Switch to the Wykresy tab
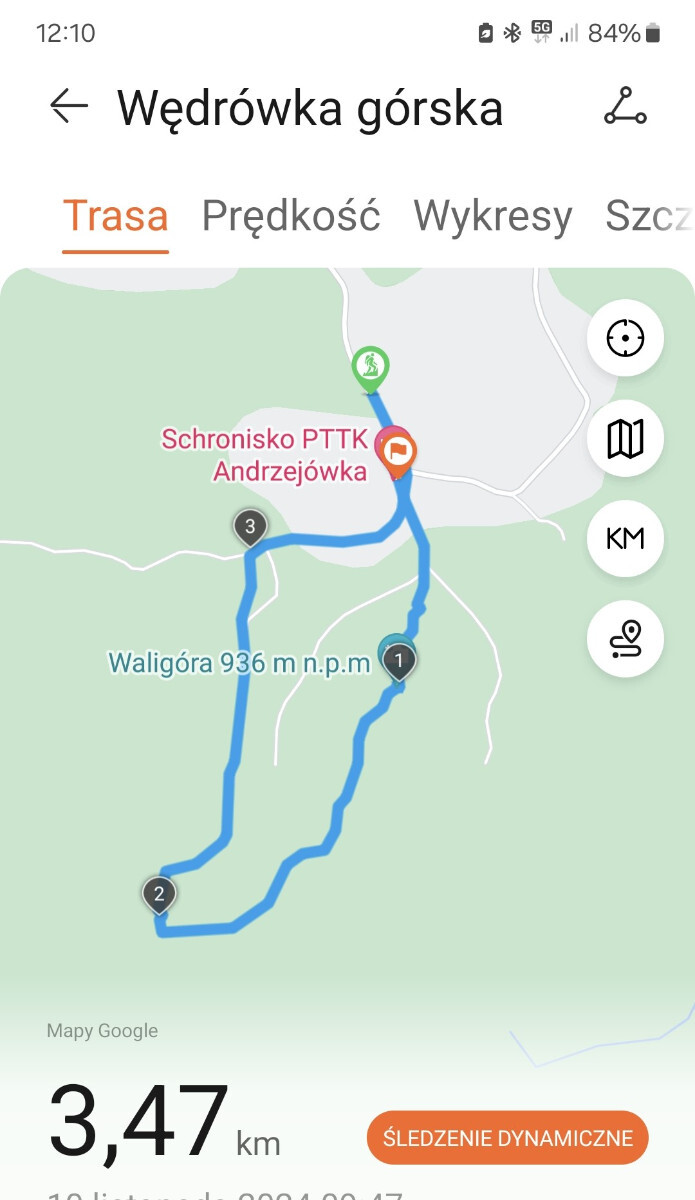 (493, 216)
